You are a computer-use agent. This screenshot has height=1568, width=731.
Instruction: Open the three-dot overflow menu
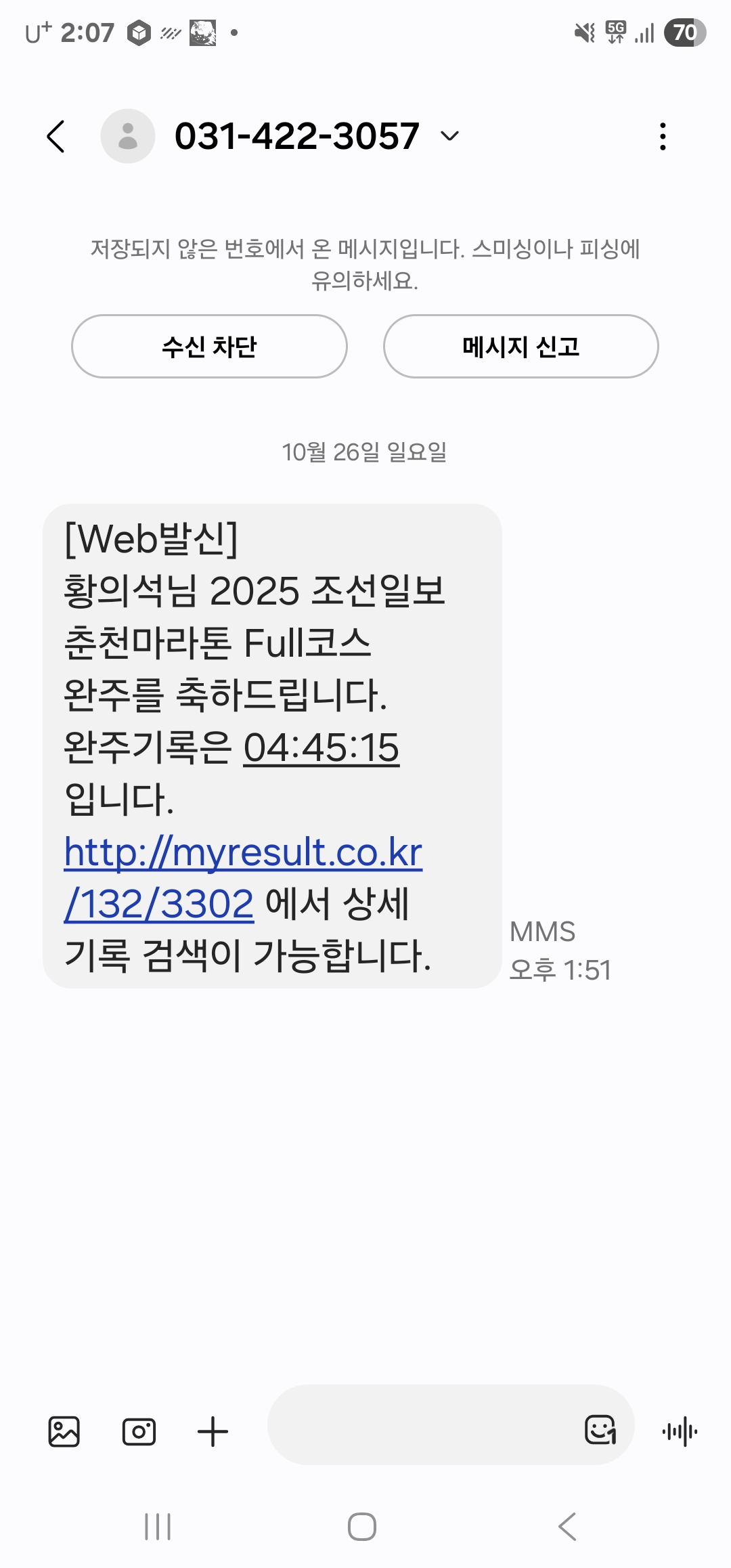click(x=663, y=136)
